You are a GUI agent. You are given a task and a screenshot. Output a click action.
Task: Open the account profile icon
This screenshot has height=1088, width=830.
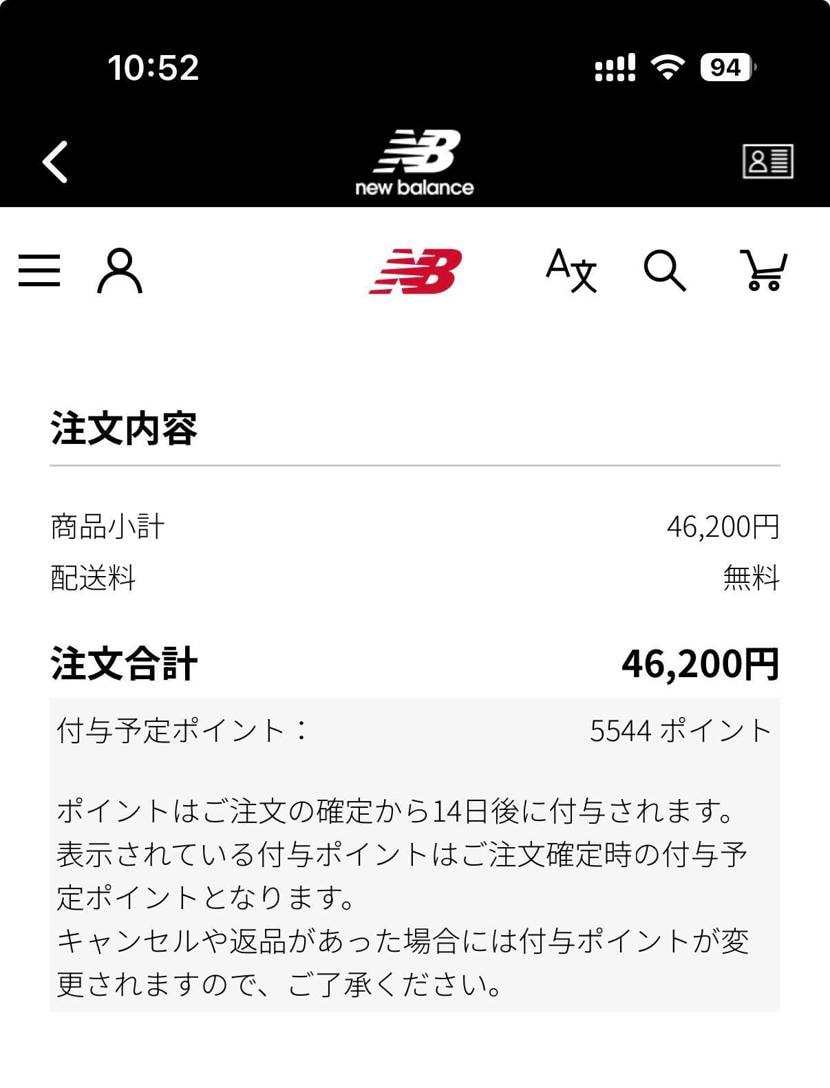point(119,271)
